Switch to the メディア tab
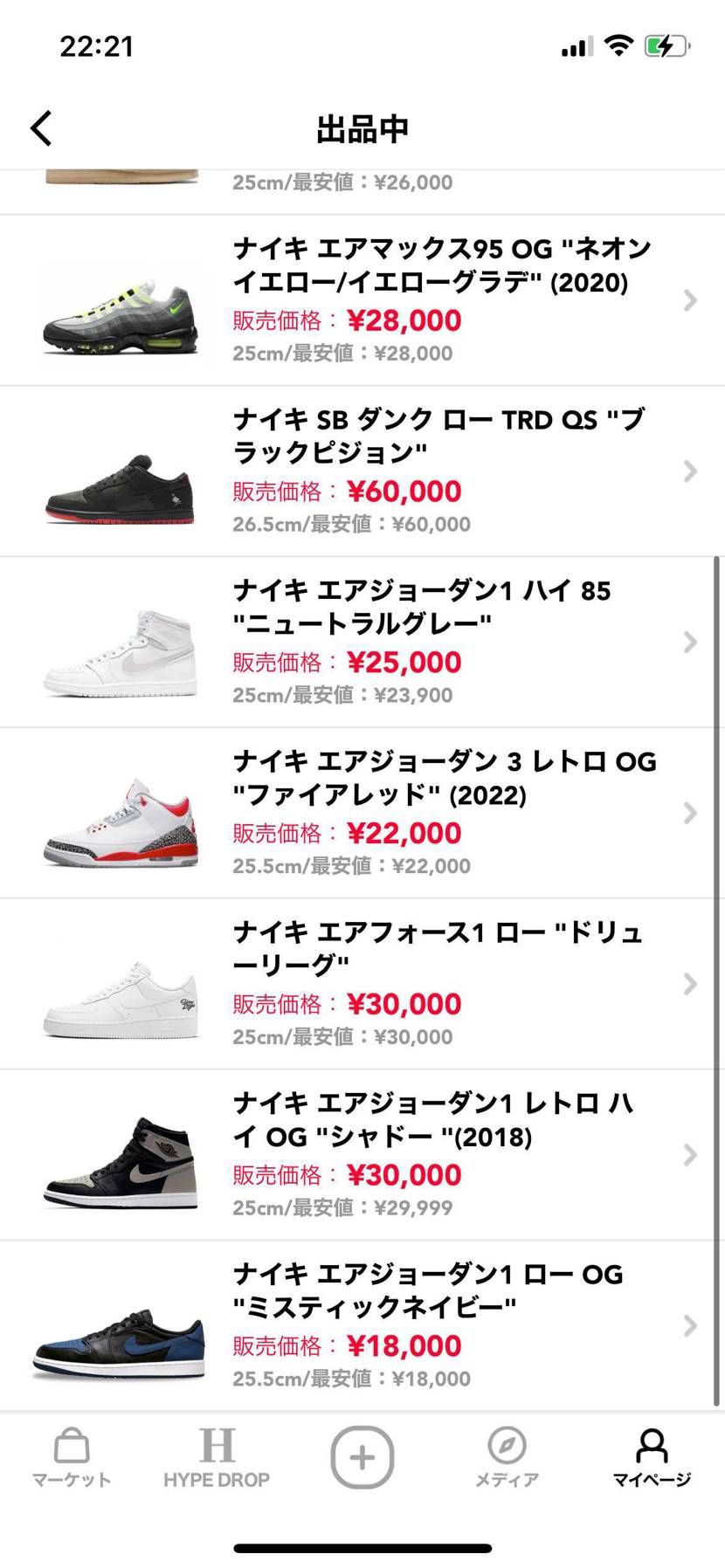The height and width of the screenshot is (1568, 725). point(507,1458)
